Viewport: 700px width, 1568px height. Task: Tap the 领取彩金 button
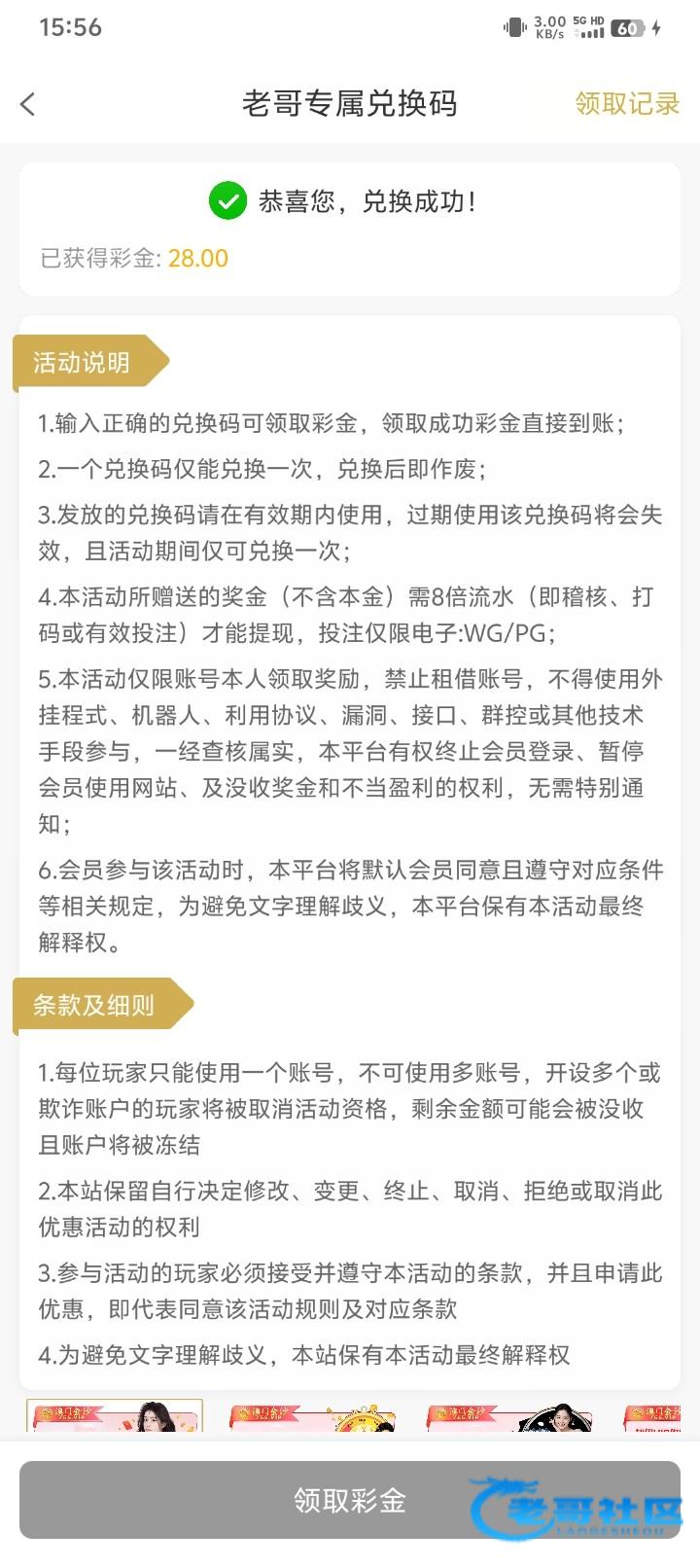pos(350,1499)
